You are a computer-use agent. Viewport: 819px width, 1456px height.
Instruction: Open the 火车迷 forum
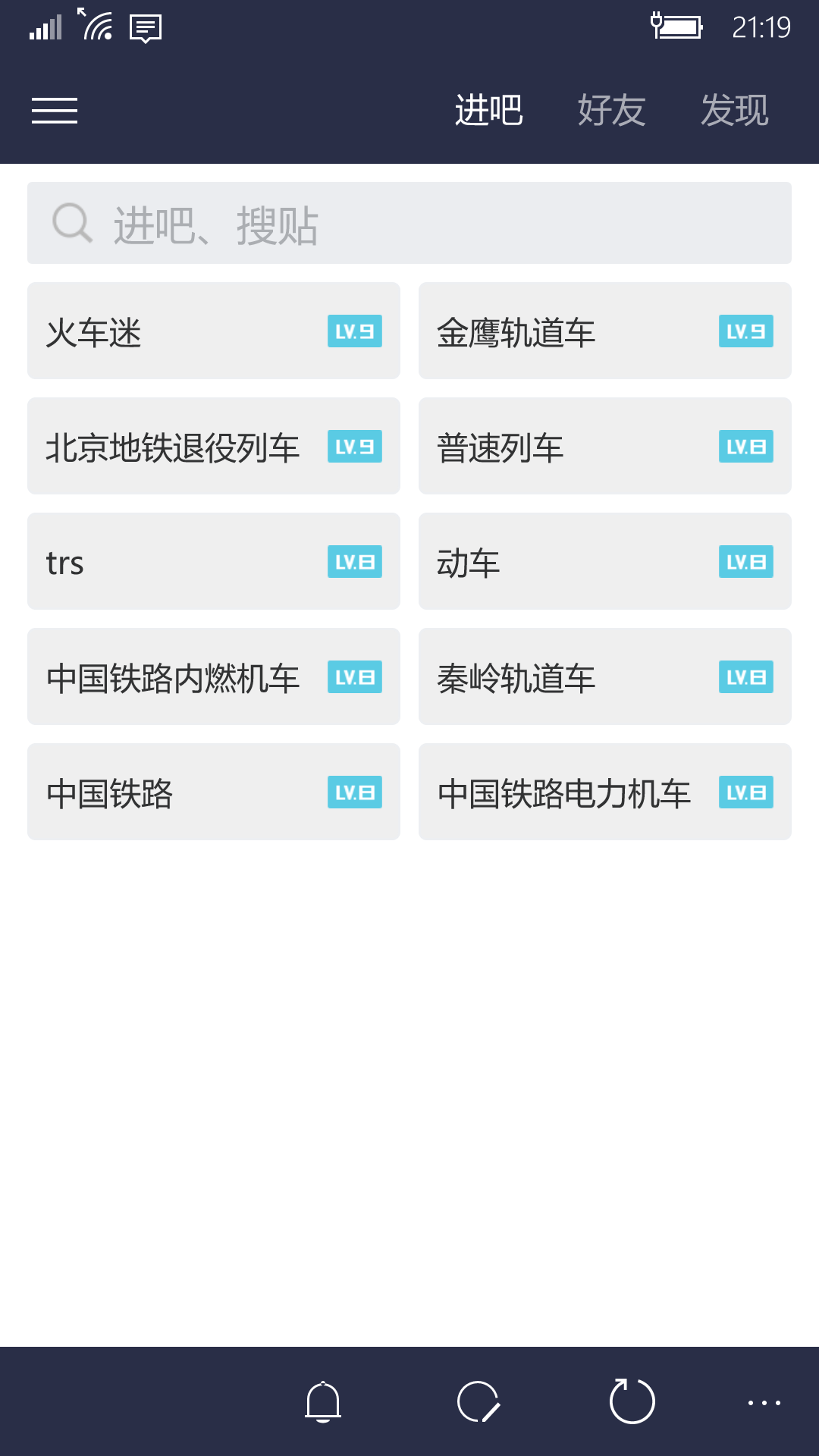tap(214, 331)
